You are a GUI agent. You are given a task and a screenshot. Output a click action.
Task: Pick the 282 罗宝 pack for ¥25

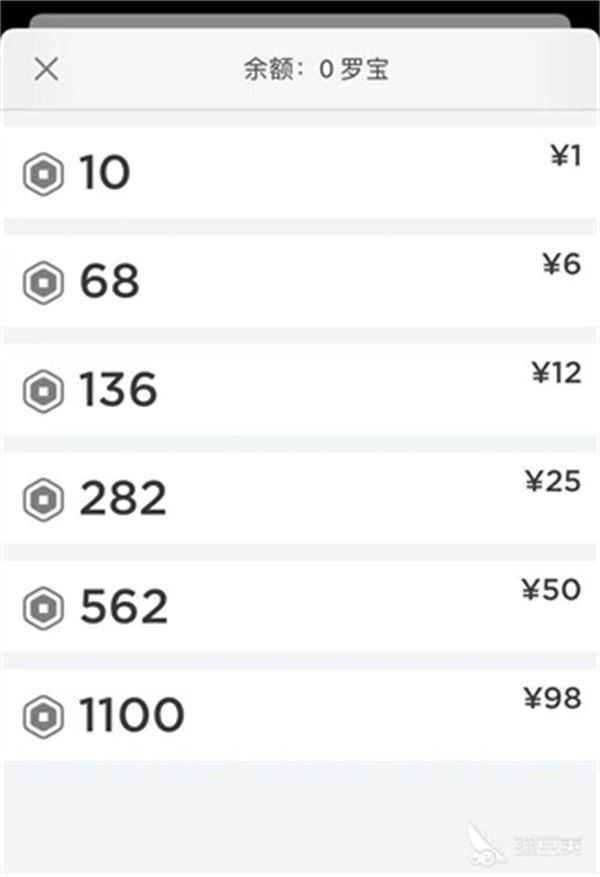[300, 497]
